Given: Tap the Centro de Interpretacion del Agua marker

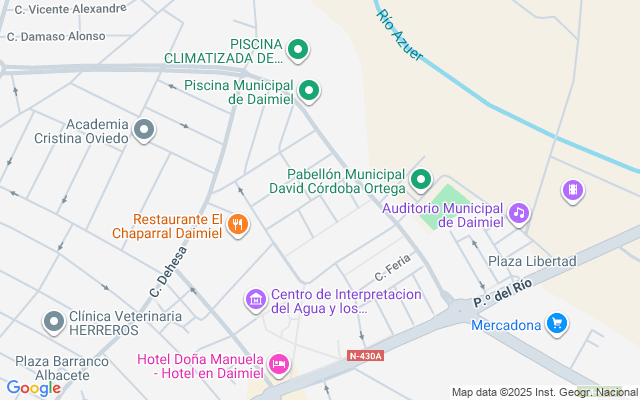Looking at the screenshot, I should [255, 299].
